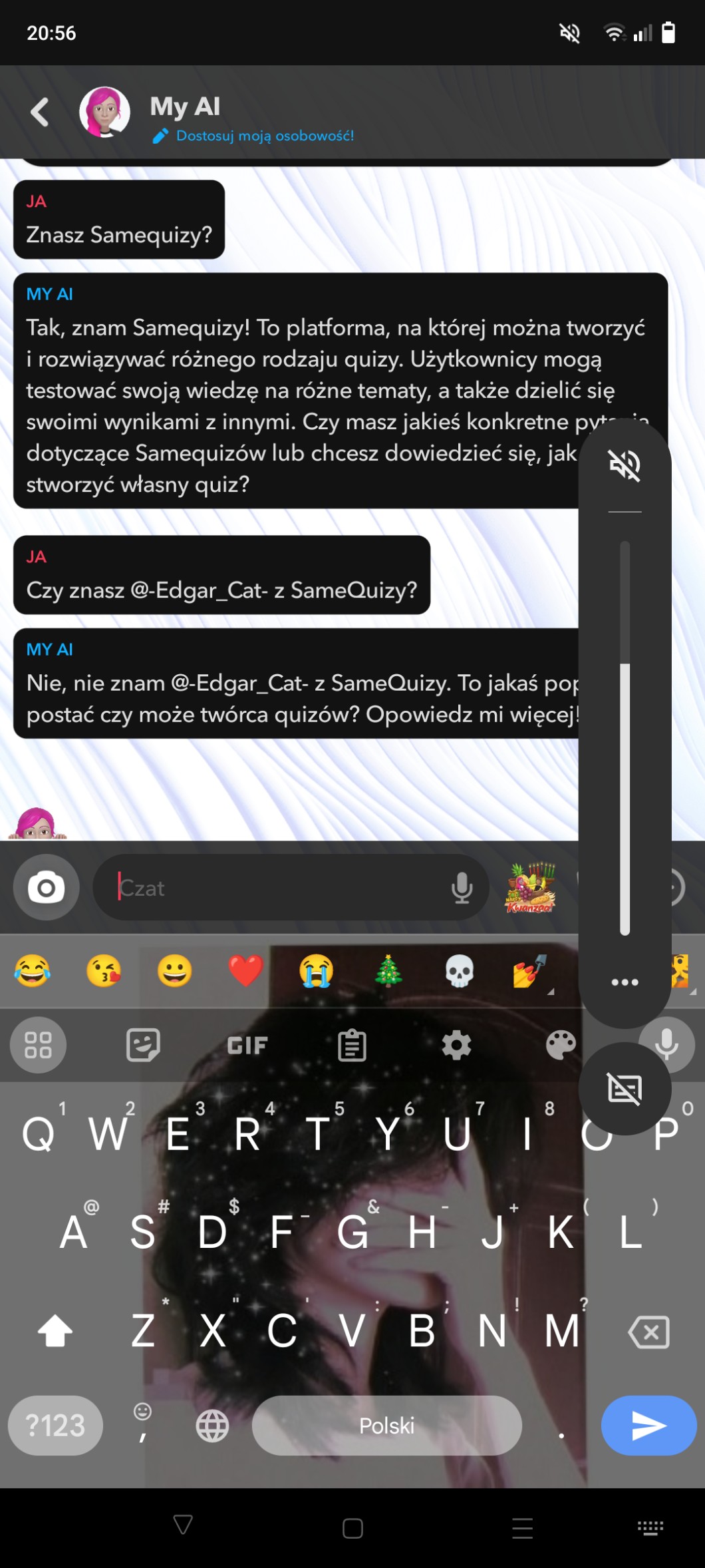Open volume panel more options
Image resolution: width=705 pixels, height=1568 pixels.
[625, 982]
